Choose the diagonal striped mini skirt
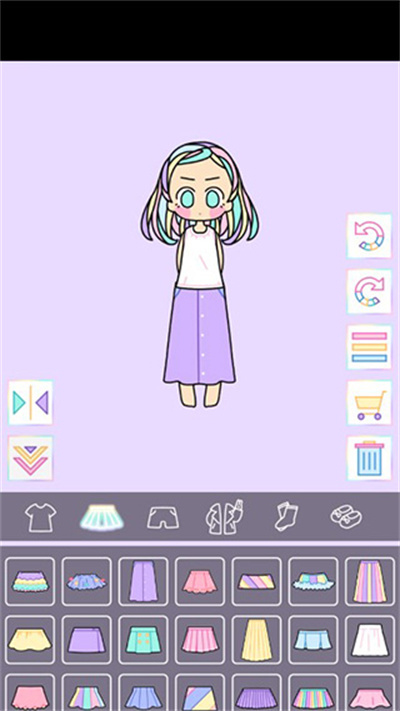This screenshot has height=711, width=400. (x=257, y=581)
